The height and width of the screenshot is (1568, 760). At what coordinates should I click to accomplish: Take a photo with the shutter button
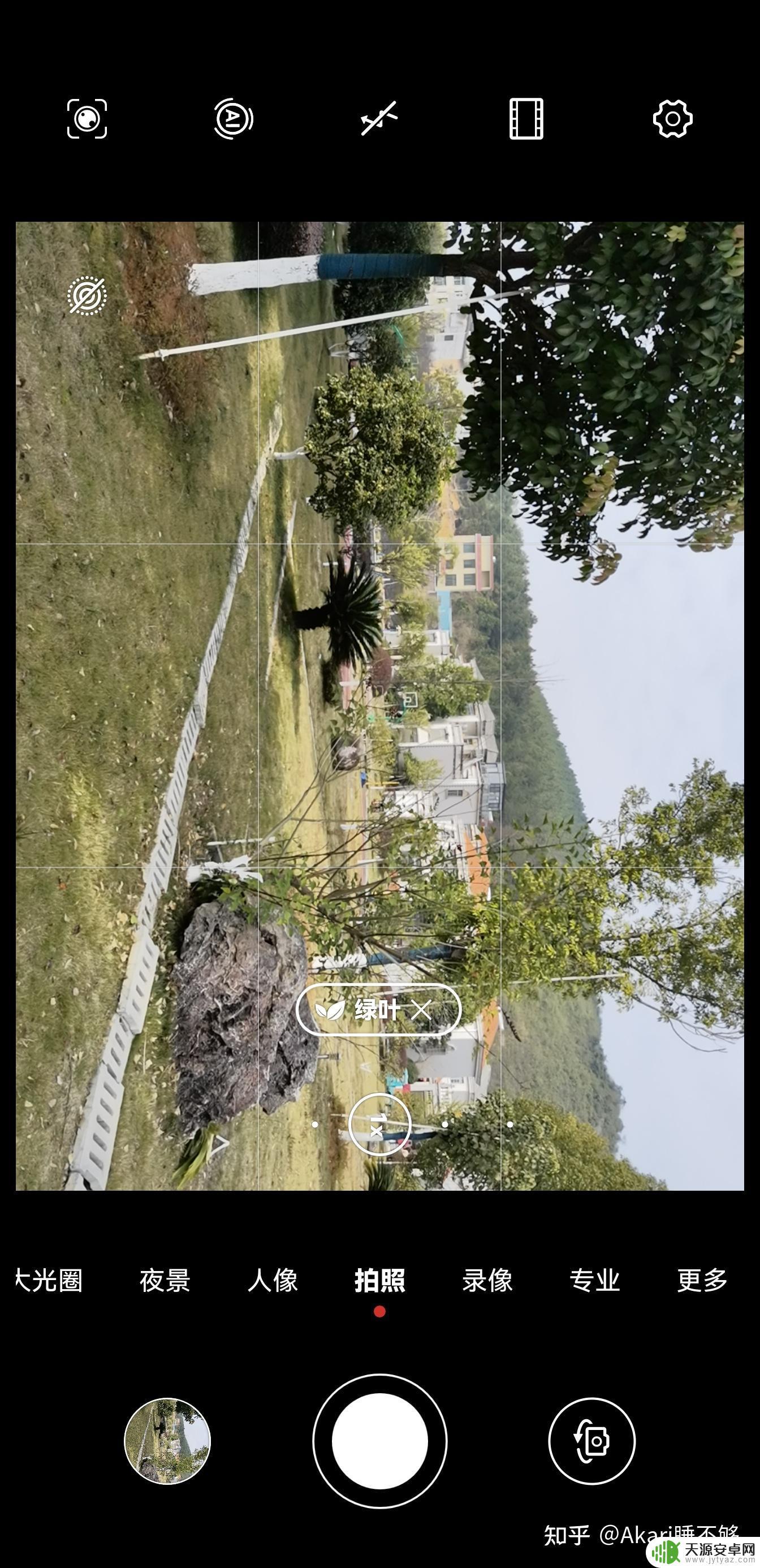click(379, 1441)
